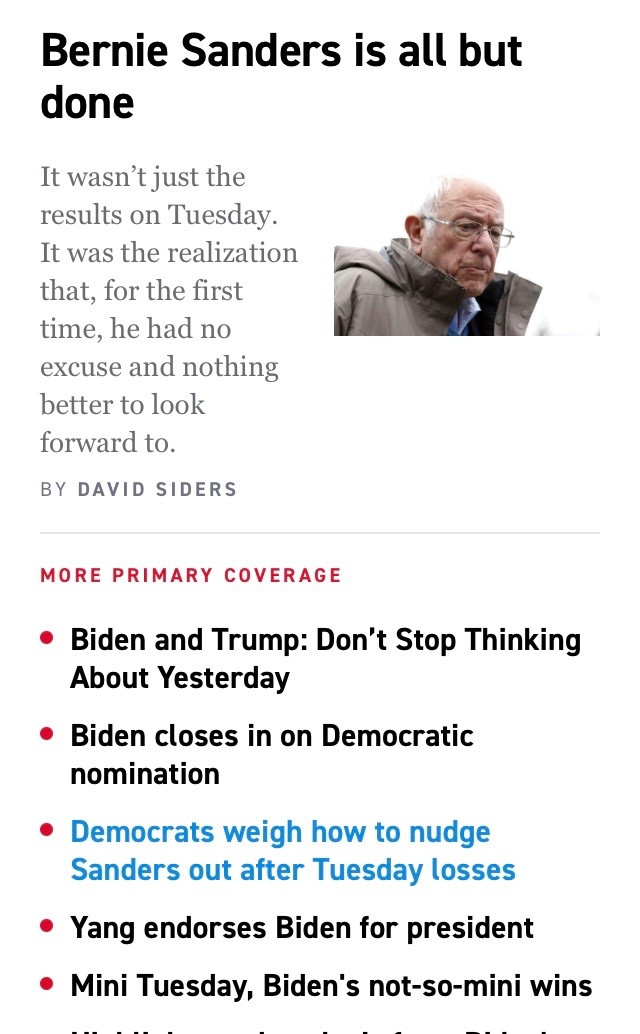Open 'Democrats weigh how to nudge Sanders out'
Screen dimensions: 640x1034
pyautogui.click(x=292, y=850)
